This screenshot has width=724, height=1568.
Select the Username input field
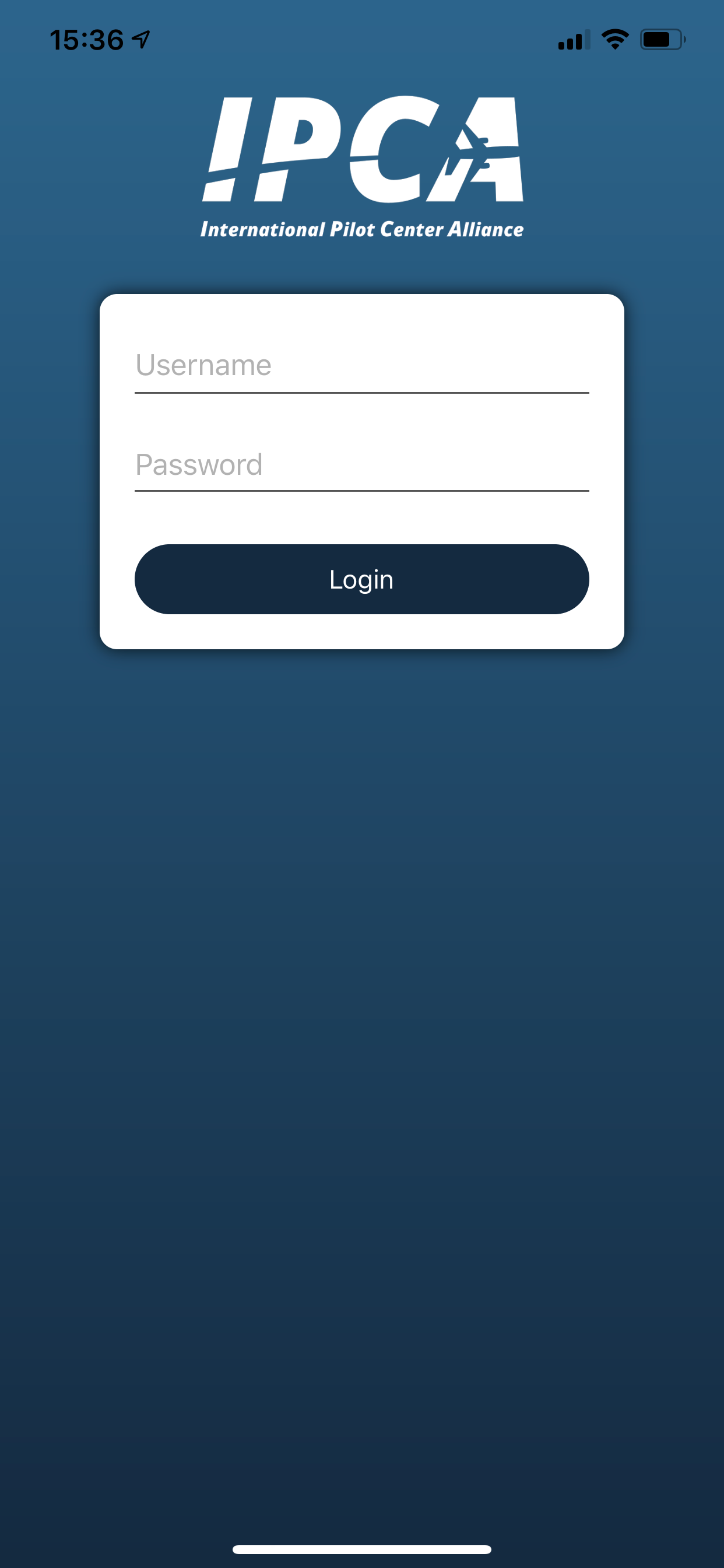point(361,364)
